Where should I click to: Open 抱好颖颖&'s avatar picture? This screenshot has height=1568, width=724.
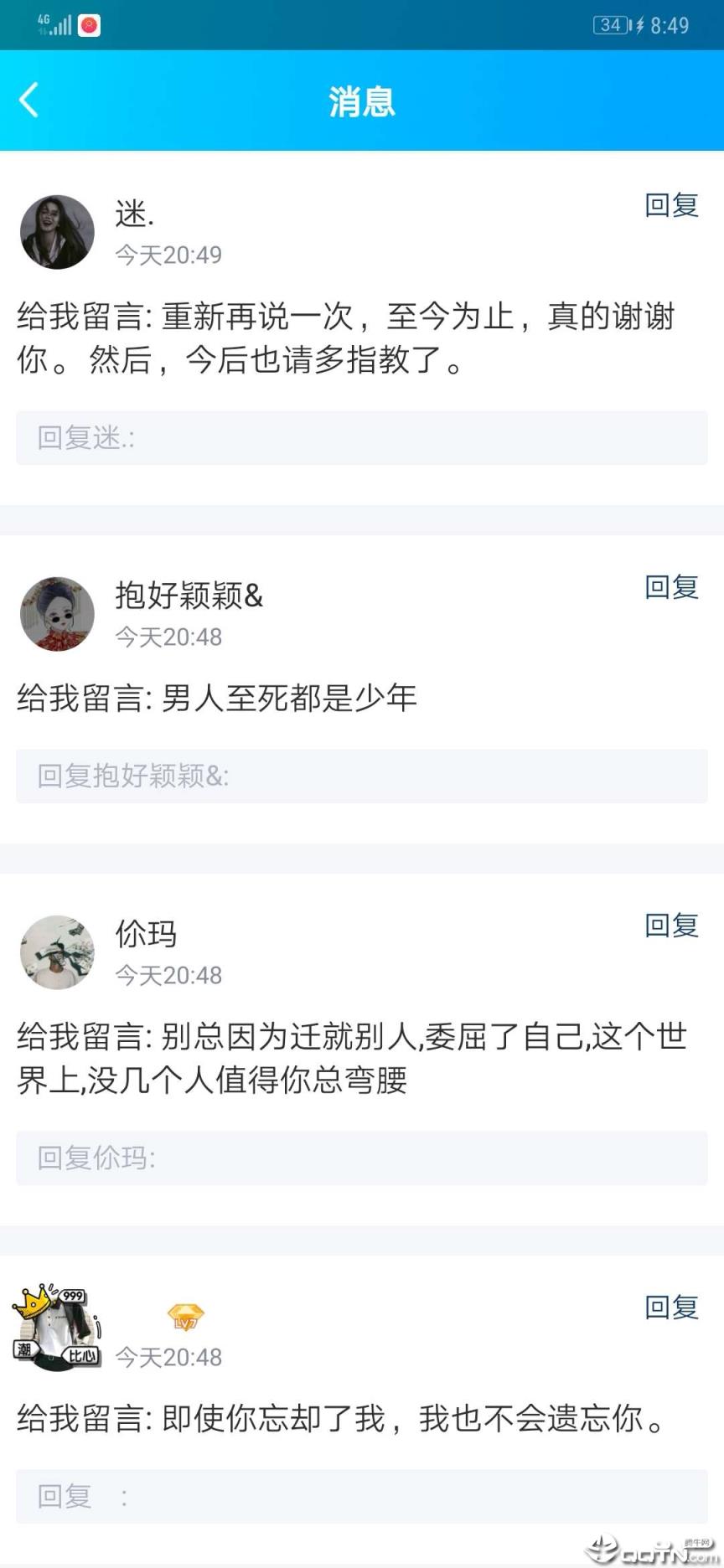tap(57, 613)
